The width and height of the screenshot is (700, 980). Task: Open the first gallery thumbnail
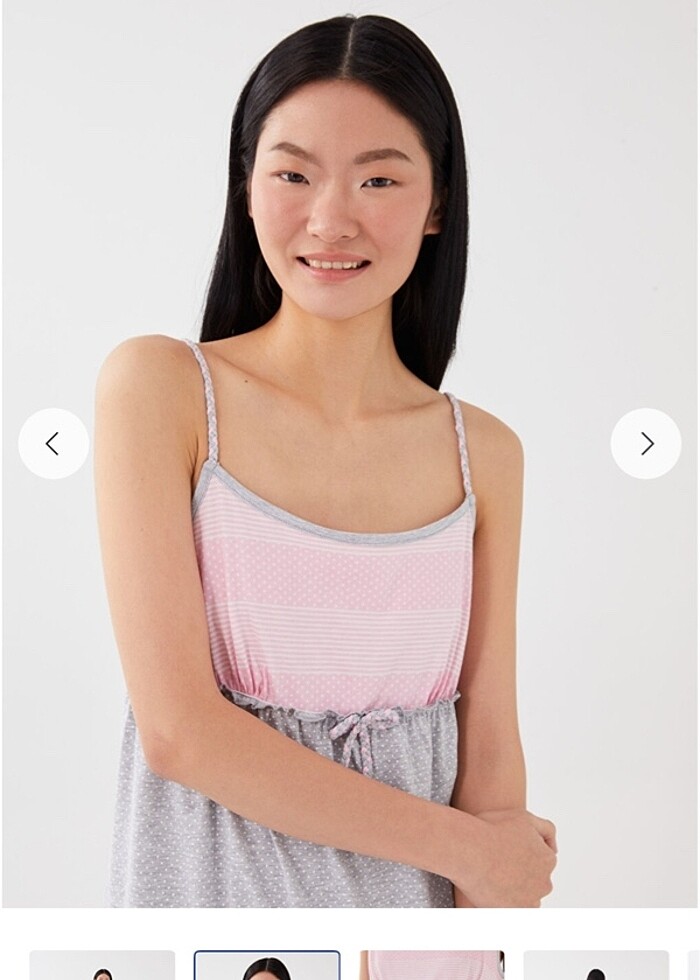[102, 965]
